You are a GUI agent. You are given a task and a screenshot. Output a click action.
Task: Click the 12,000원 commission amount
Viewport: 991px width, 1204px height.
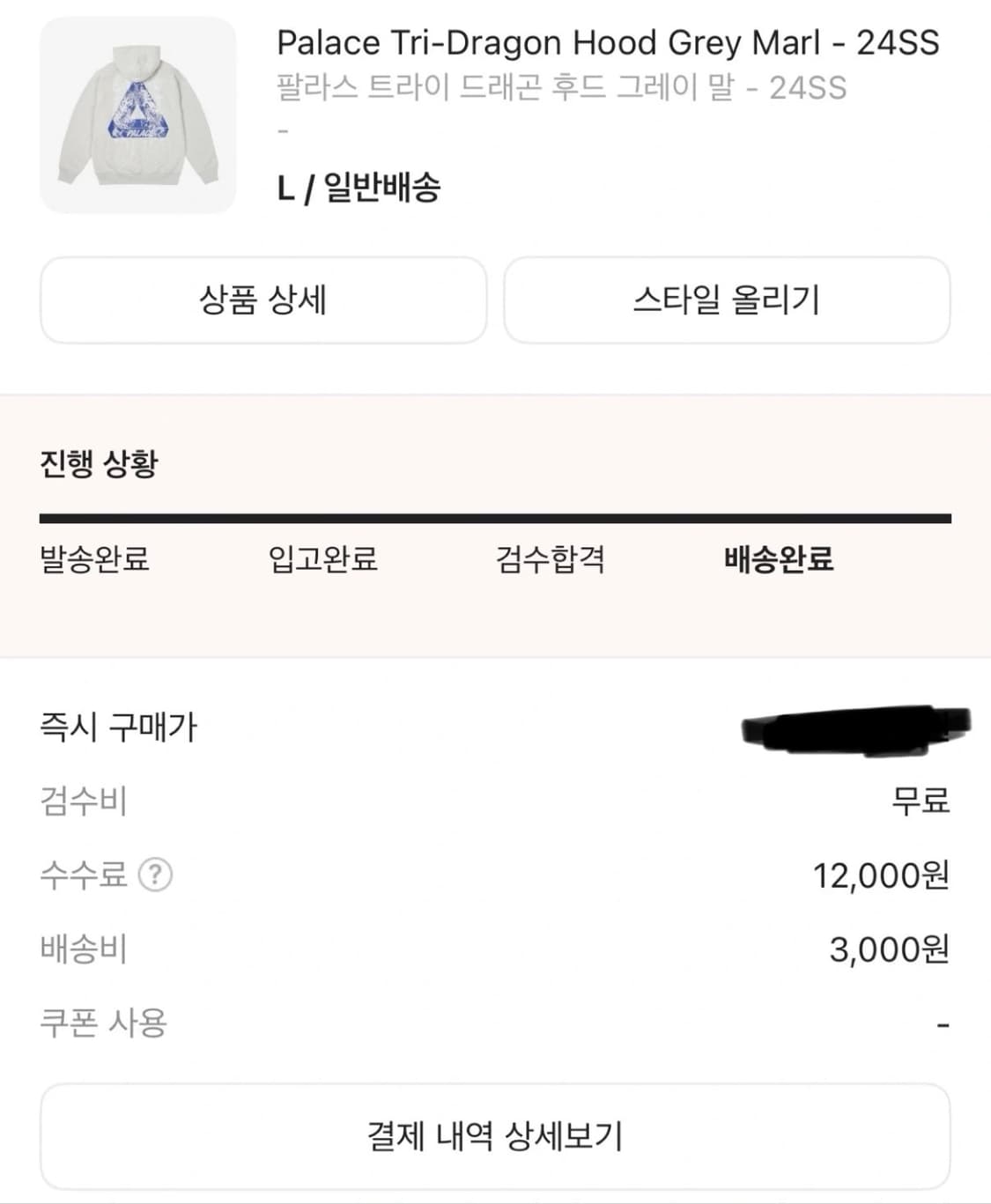pyautogui.click(x=882, y=876)
